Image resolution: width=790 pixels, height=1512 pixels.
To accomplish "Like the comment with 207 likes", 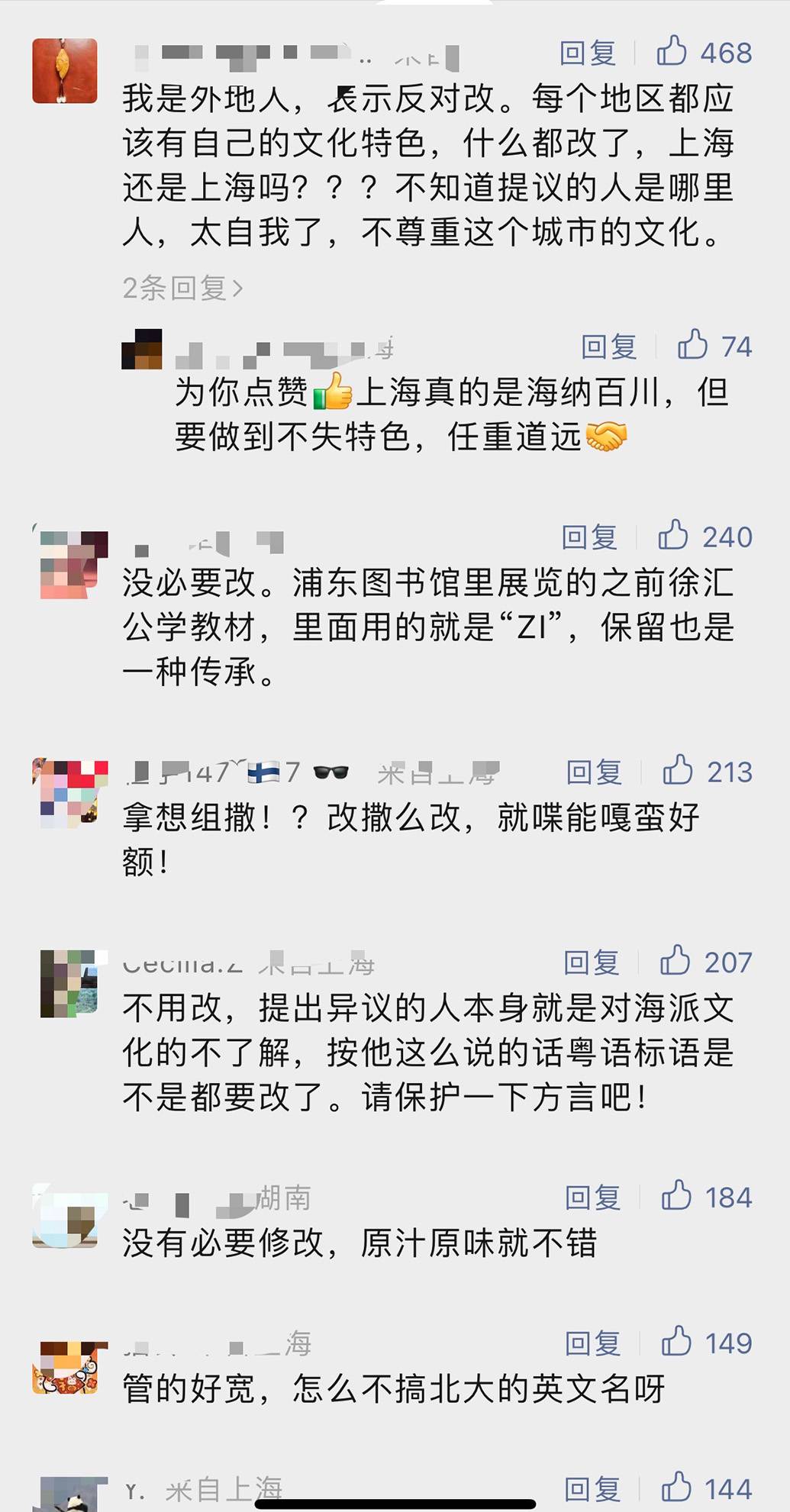I will click(x=706, y=962).
